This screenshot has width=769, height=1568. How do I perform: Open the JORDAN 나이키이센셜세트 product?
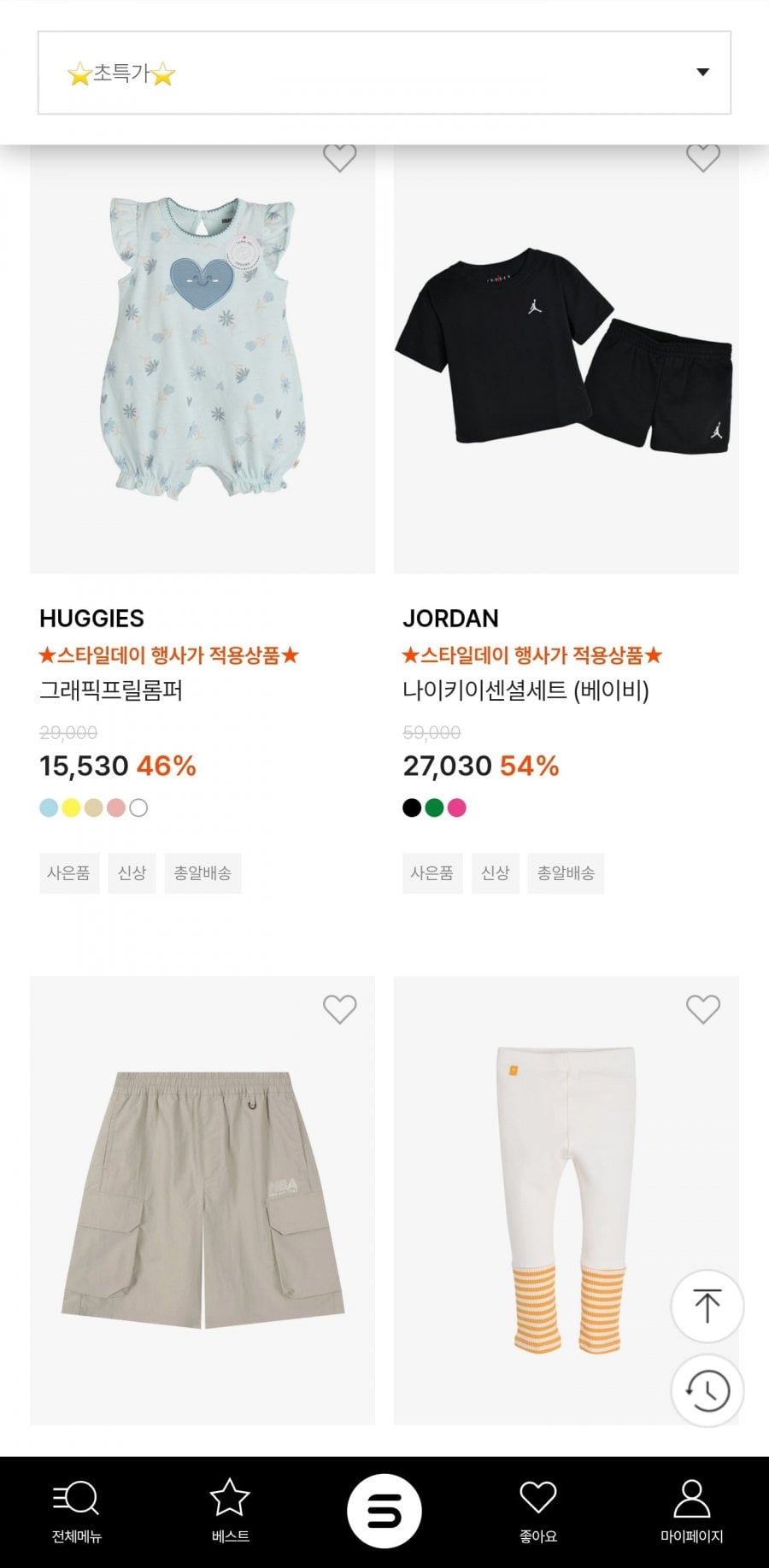(566, 359)
